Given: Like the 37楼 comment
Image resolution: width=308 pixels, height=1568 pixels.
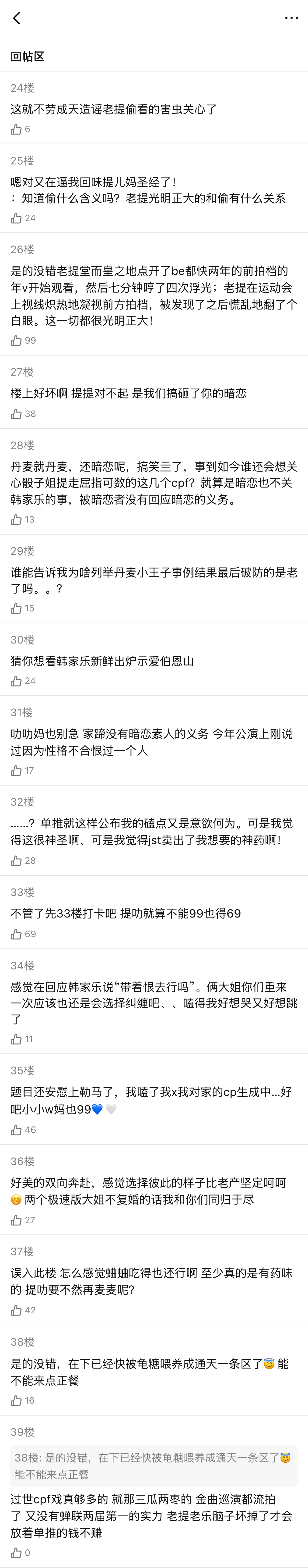Looking at the screenshot, I should click(16, 1310).
